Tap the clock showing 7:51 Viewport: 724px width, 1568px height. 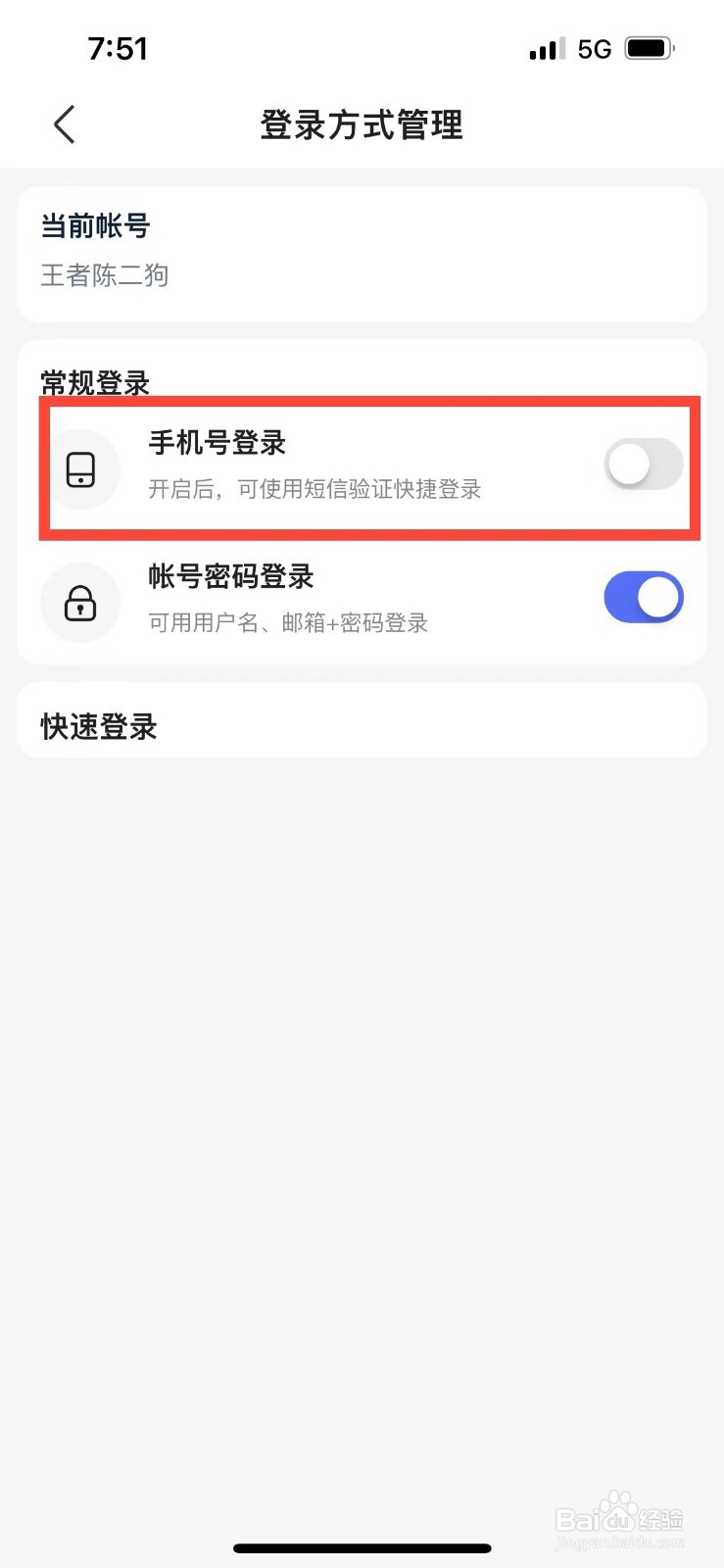point(118,47)
